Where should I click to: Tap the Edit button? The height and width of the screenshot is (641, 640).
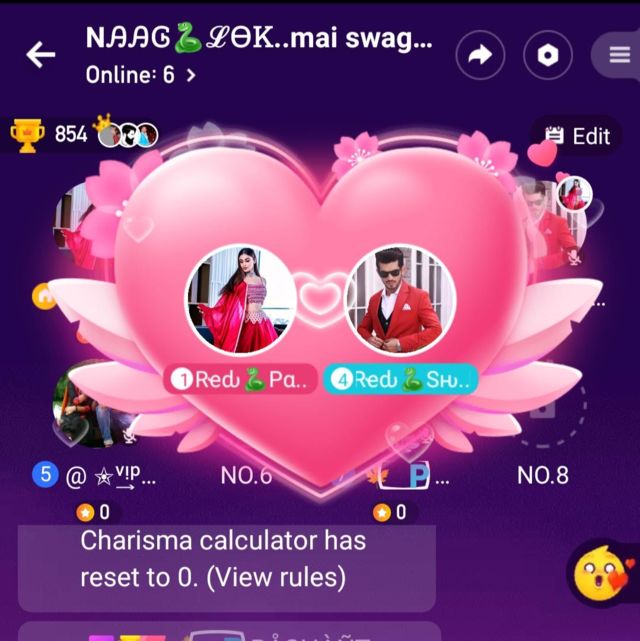[x=577, y=136]
